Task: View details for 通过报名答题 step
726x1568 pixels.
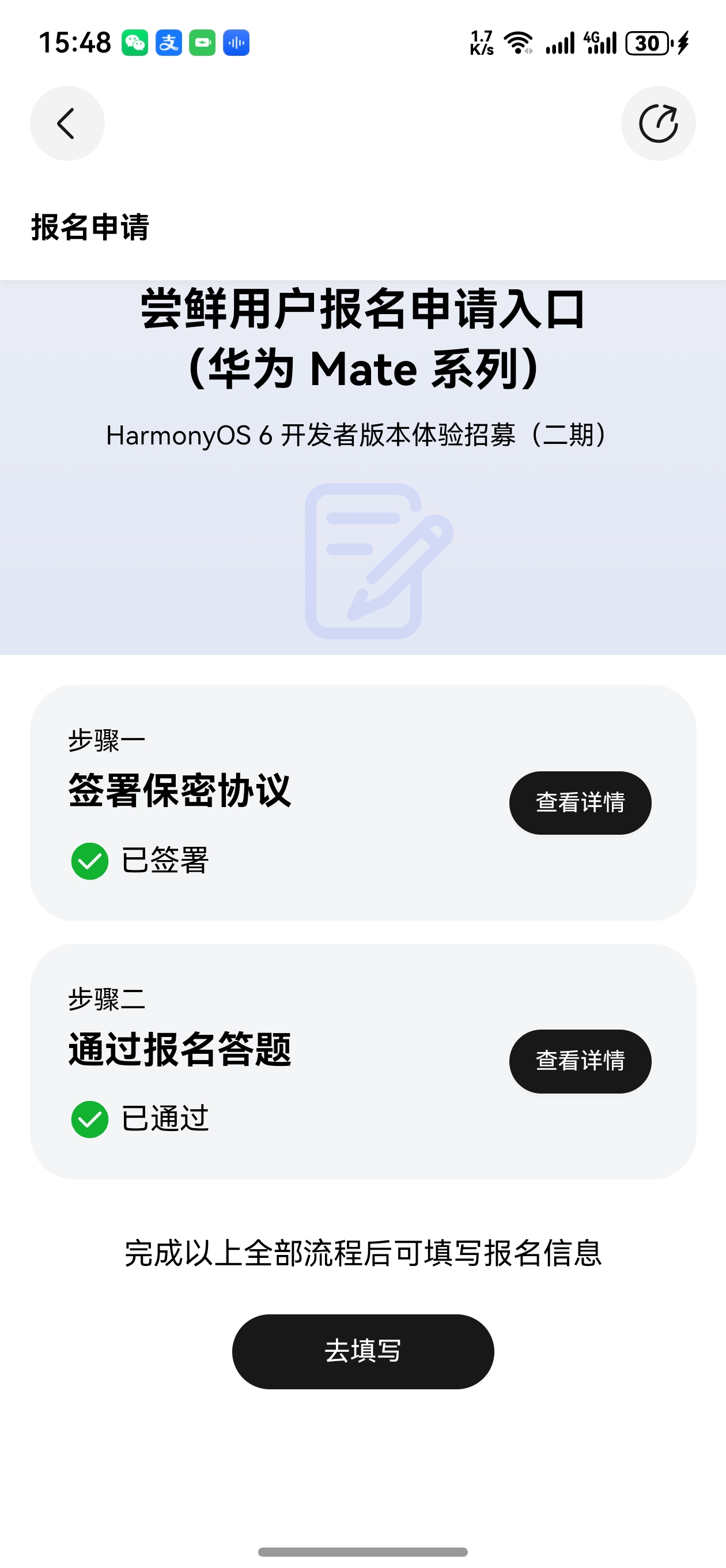Action: click(579, 1060)
